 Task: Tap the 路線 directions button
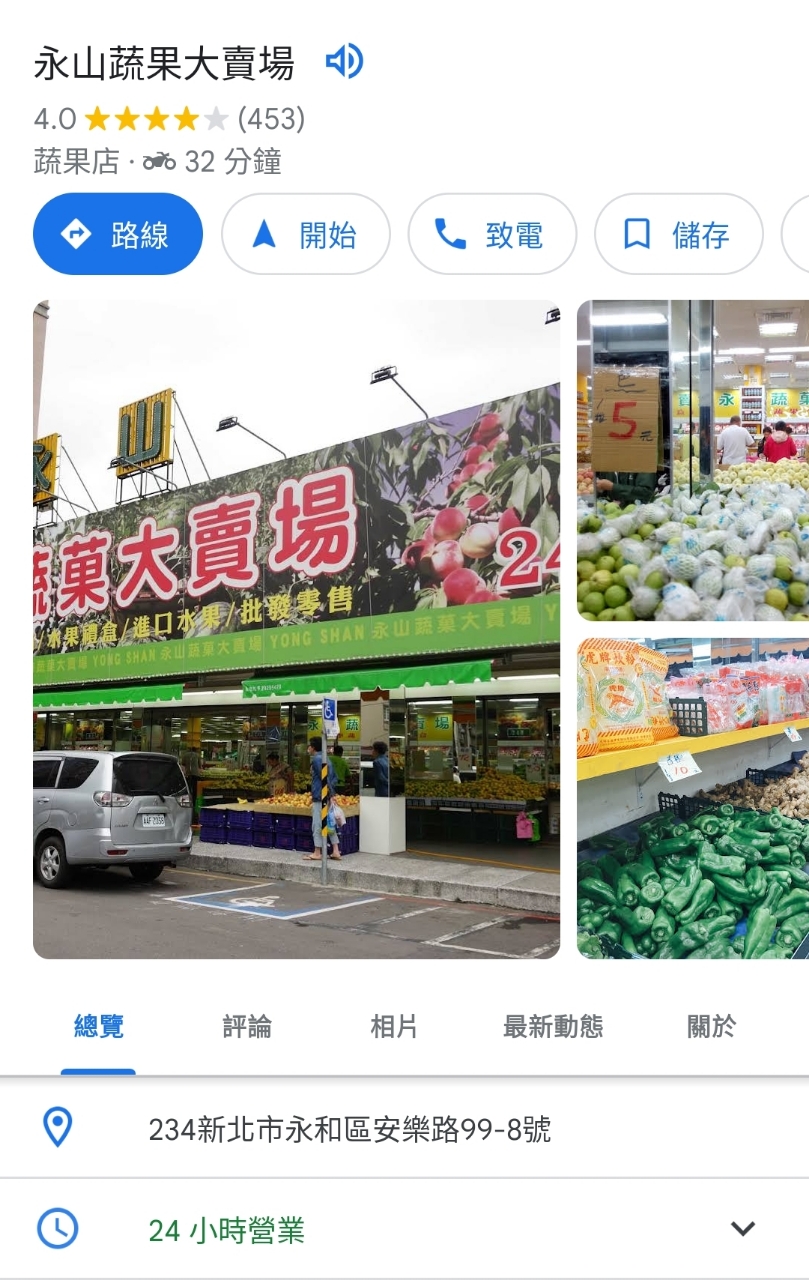118,234
